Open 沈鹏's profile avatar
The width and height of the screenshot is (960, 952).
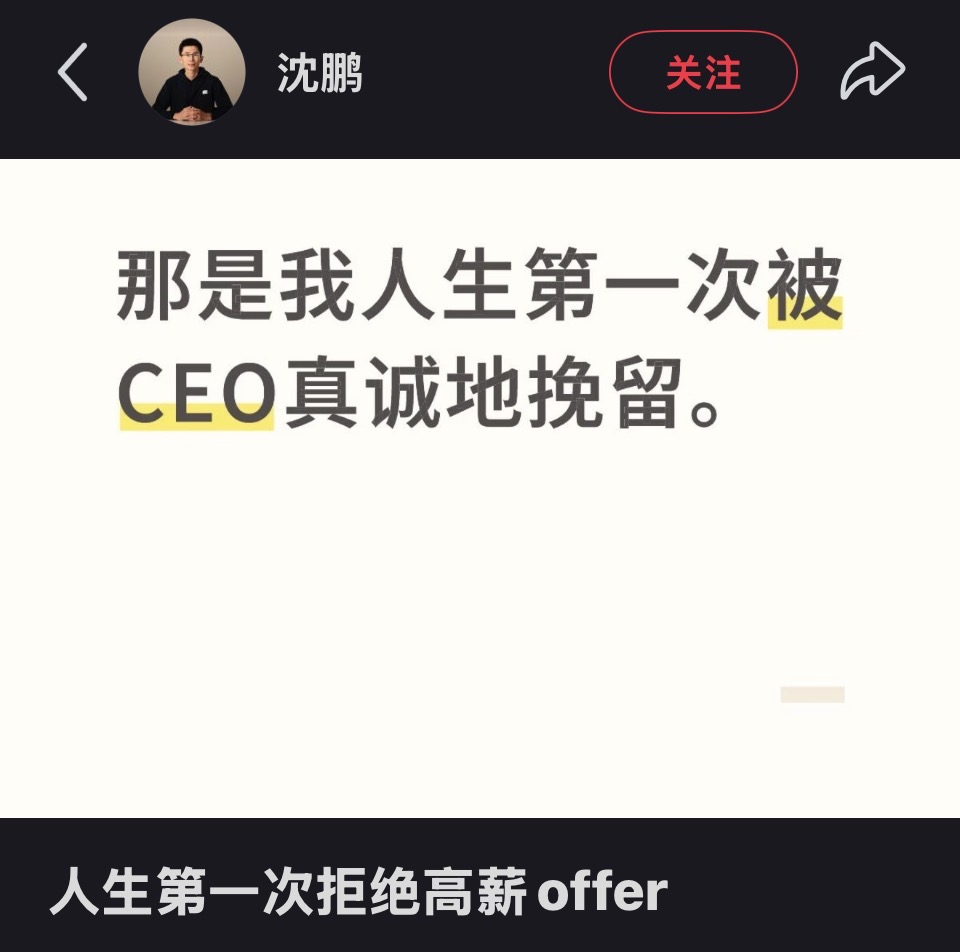point(191,72)
